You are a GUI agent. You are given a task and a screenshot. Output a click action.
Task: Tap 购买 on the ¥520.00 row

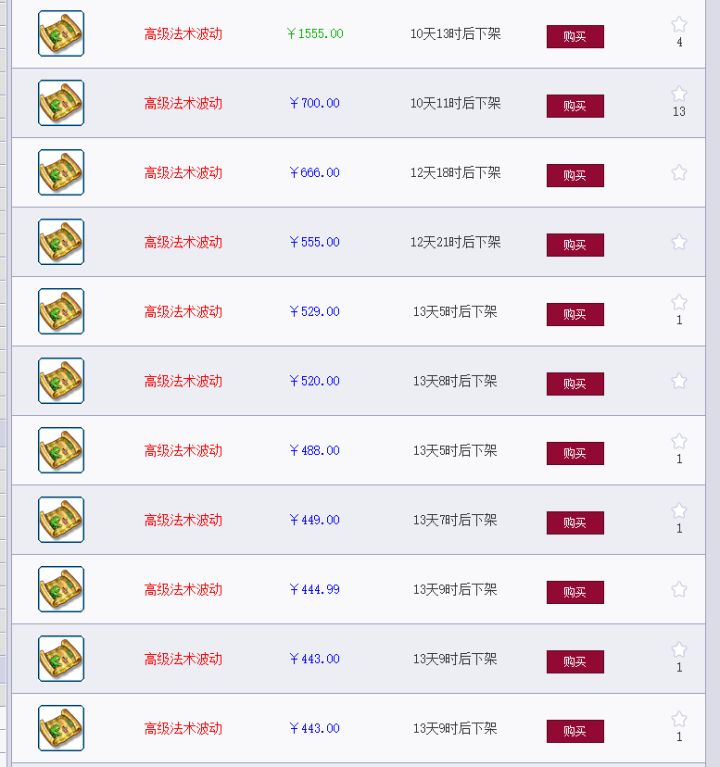point(575,384)
